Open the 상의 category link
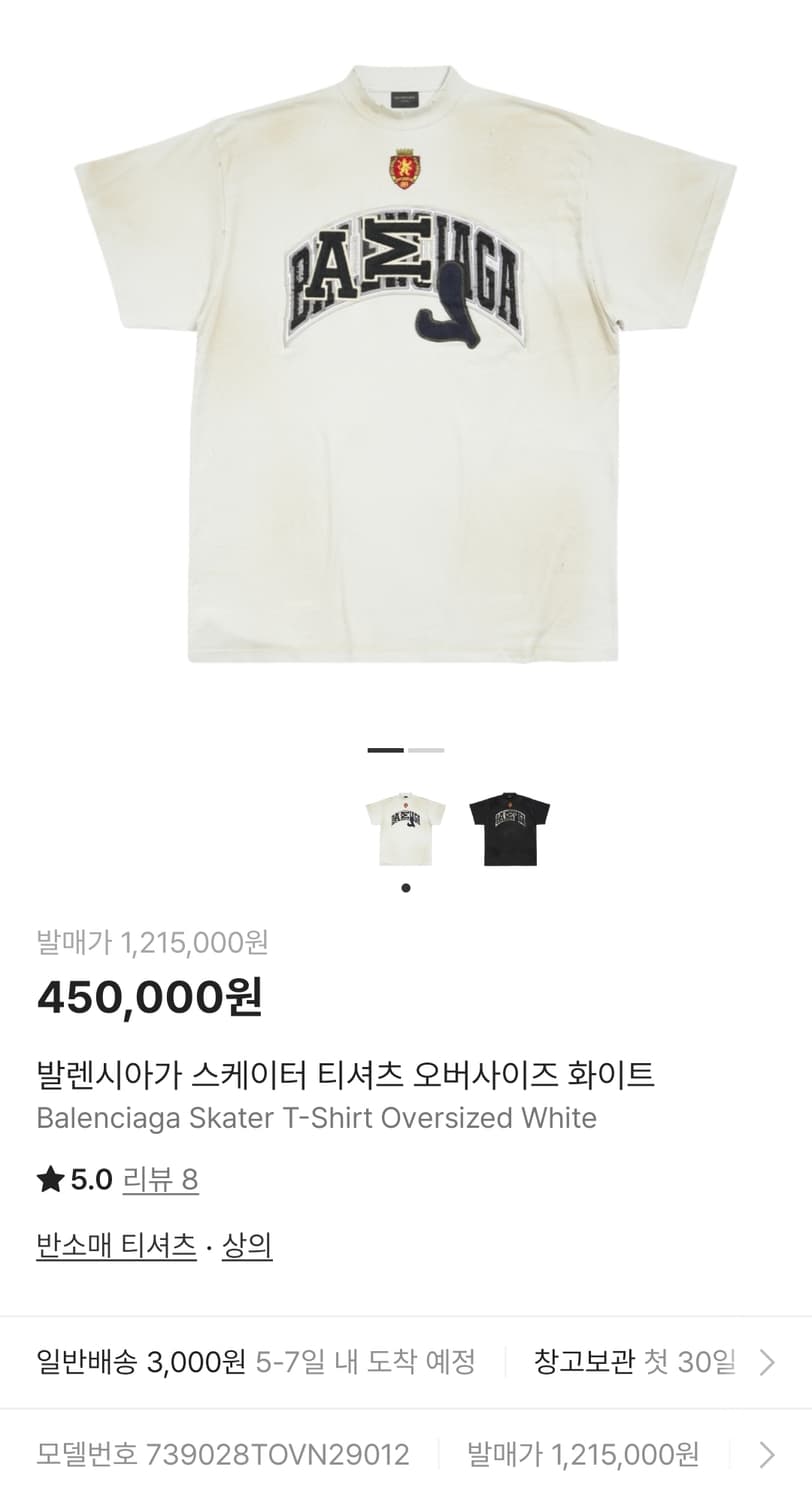 point(246,1246)
